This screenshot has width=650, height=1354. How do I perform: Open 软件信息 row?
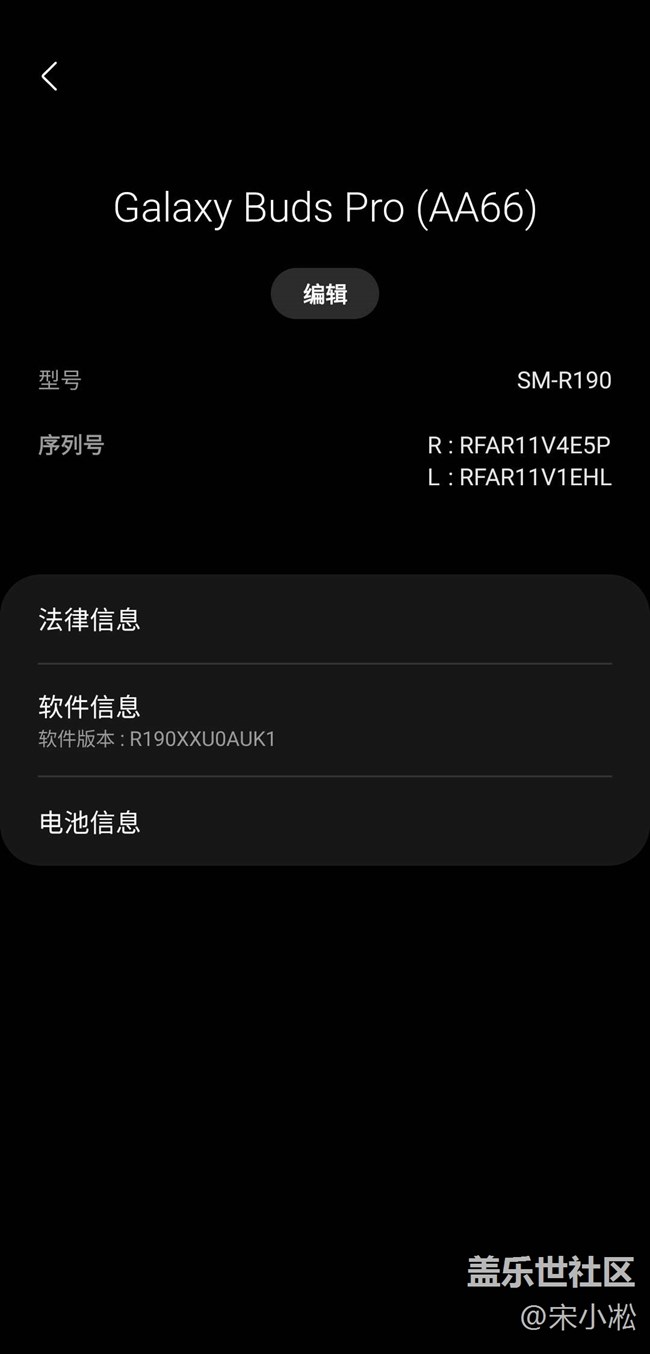(325, 720)
